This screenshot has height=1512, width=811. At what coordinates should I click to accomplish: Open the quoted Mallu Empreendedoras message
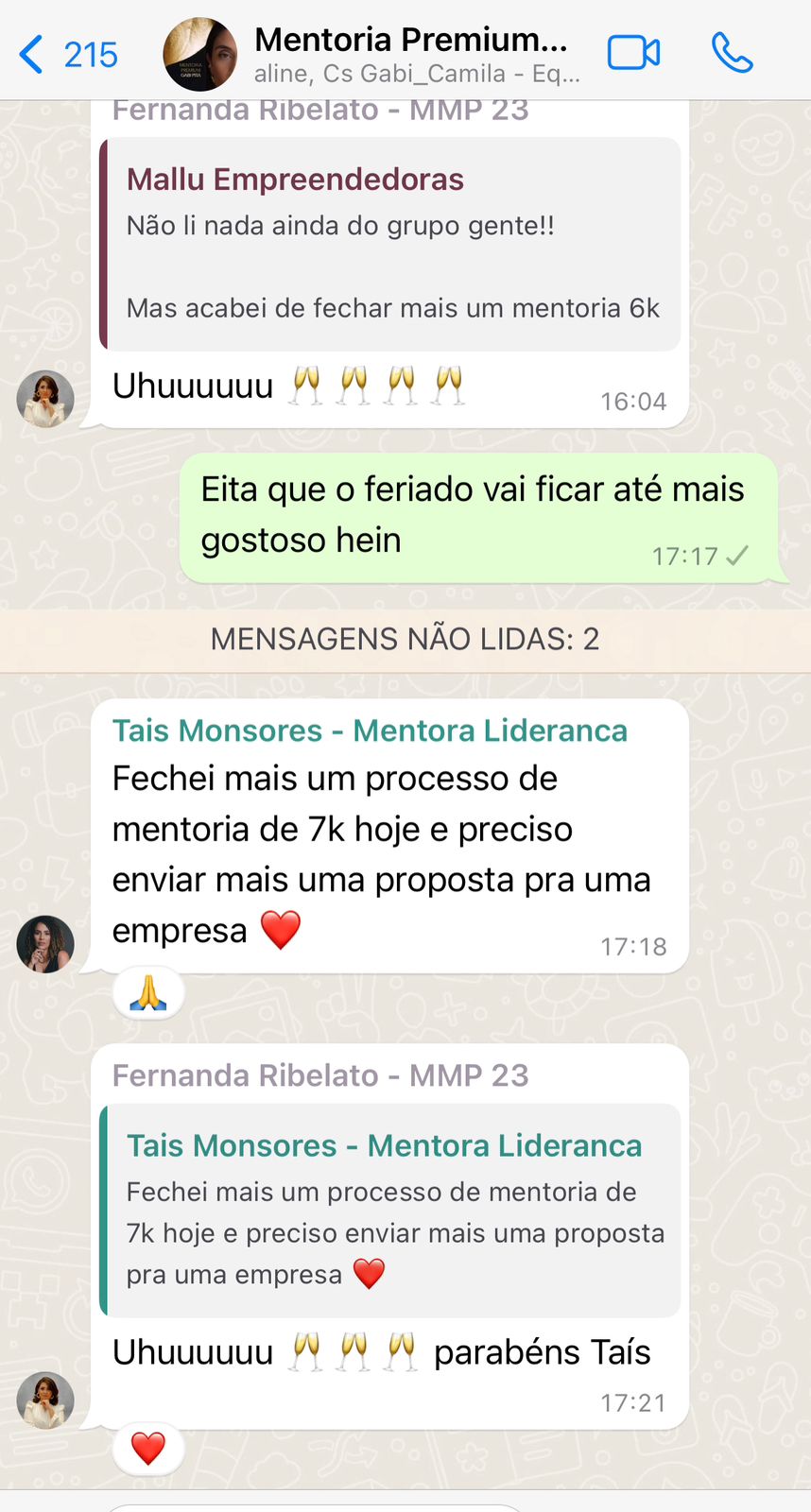390,245
